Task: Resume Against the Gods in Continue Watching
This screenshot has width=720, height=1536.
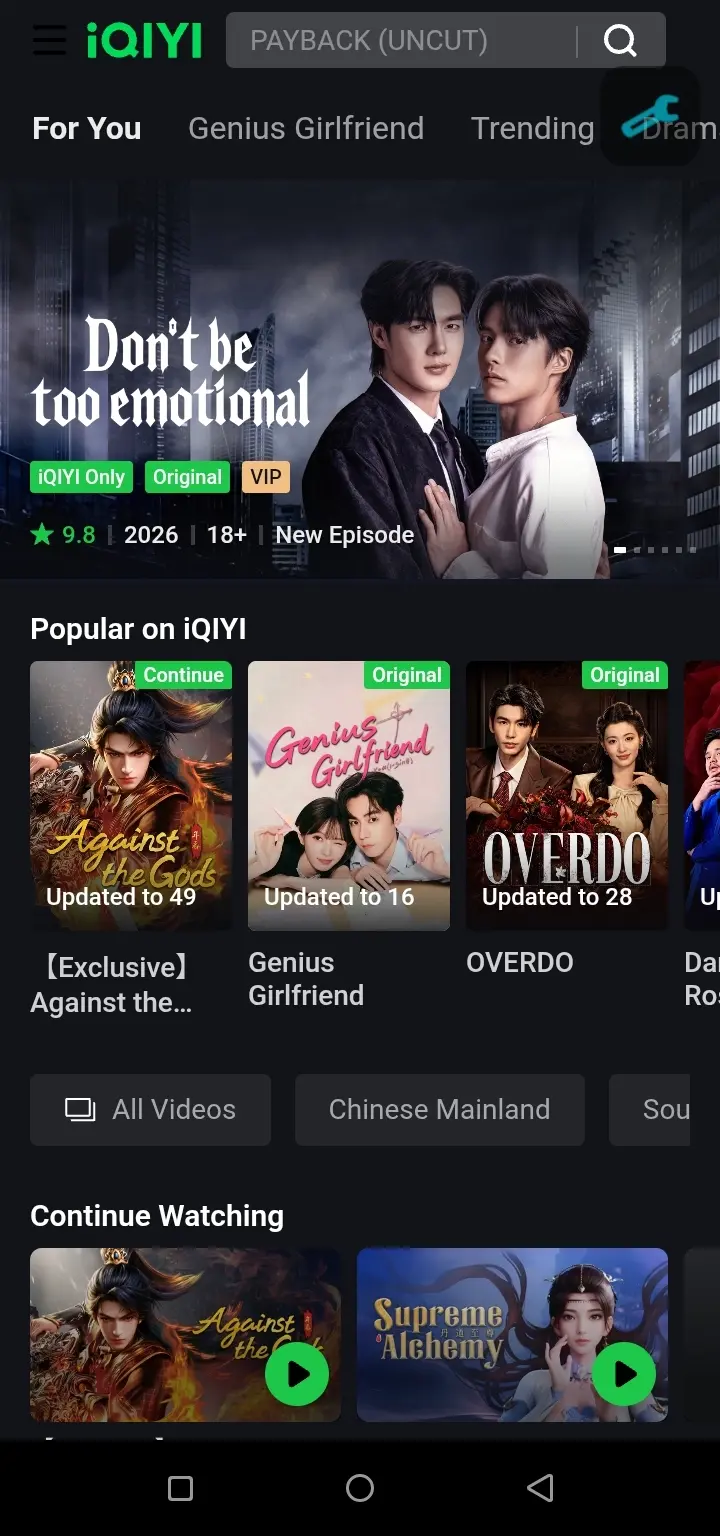Action: point(185,1335)
